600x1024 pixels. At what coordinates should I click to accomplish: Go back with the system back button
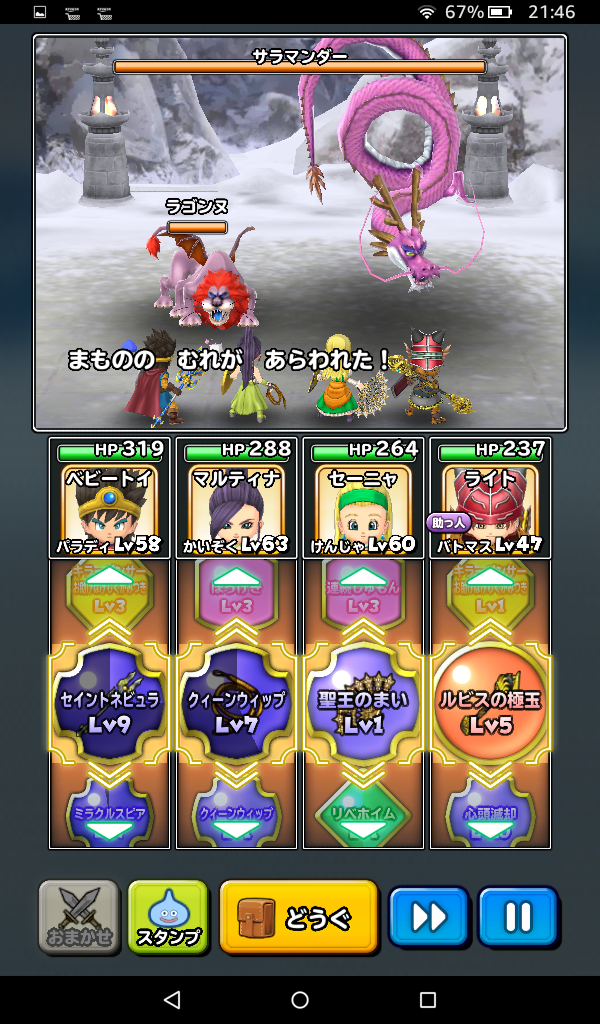pyautogui.click(x=172, y=1000)
